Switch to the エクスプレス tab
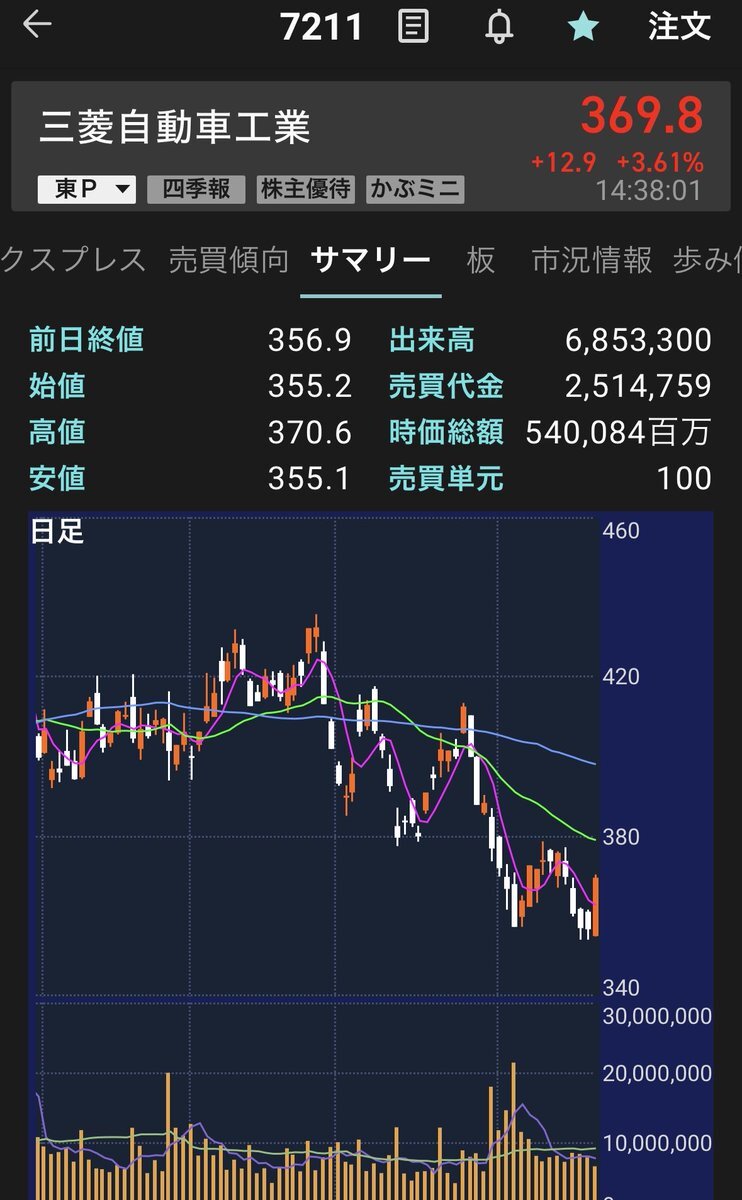 click(72, 261)
